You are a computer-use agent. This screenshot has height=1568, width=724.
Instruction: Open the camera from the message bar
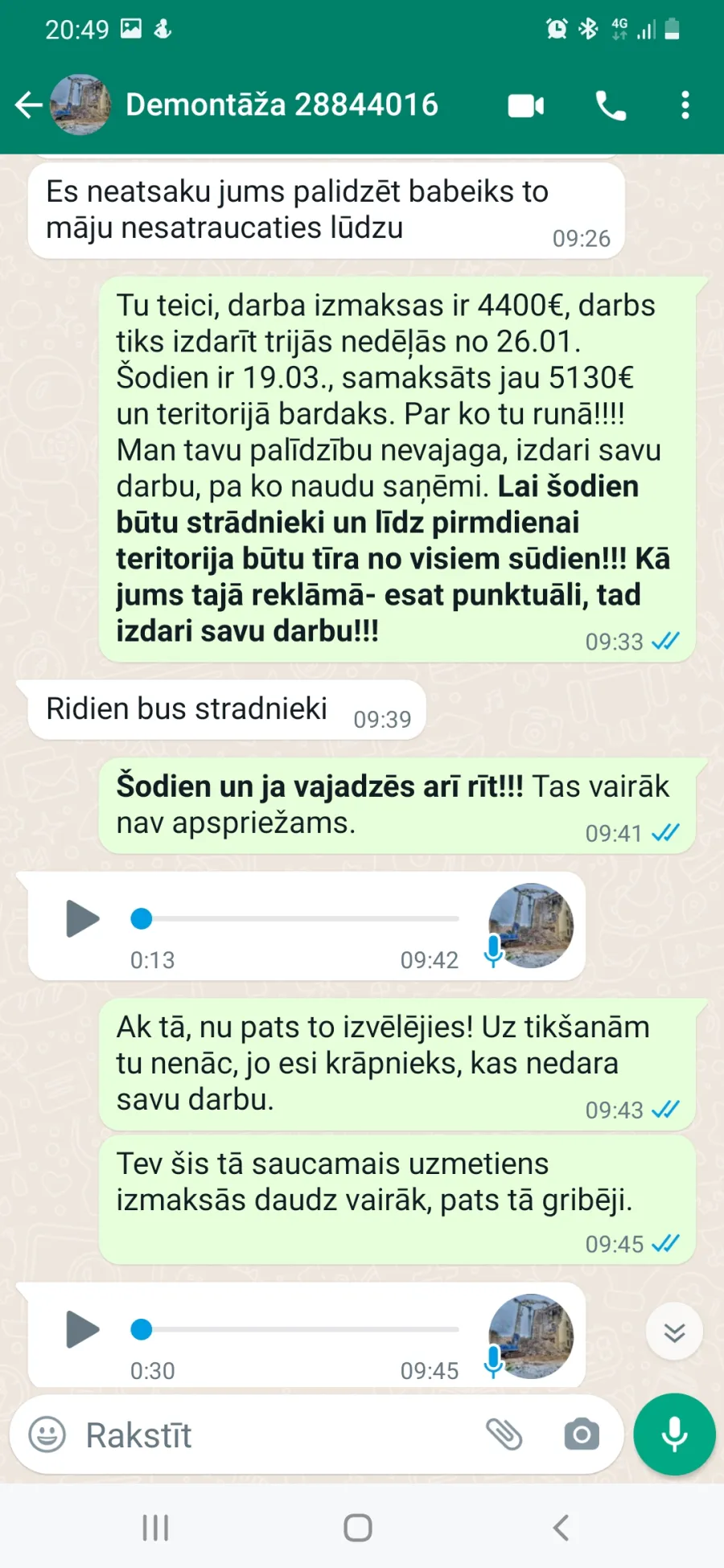coord(582,1435)
